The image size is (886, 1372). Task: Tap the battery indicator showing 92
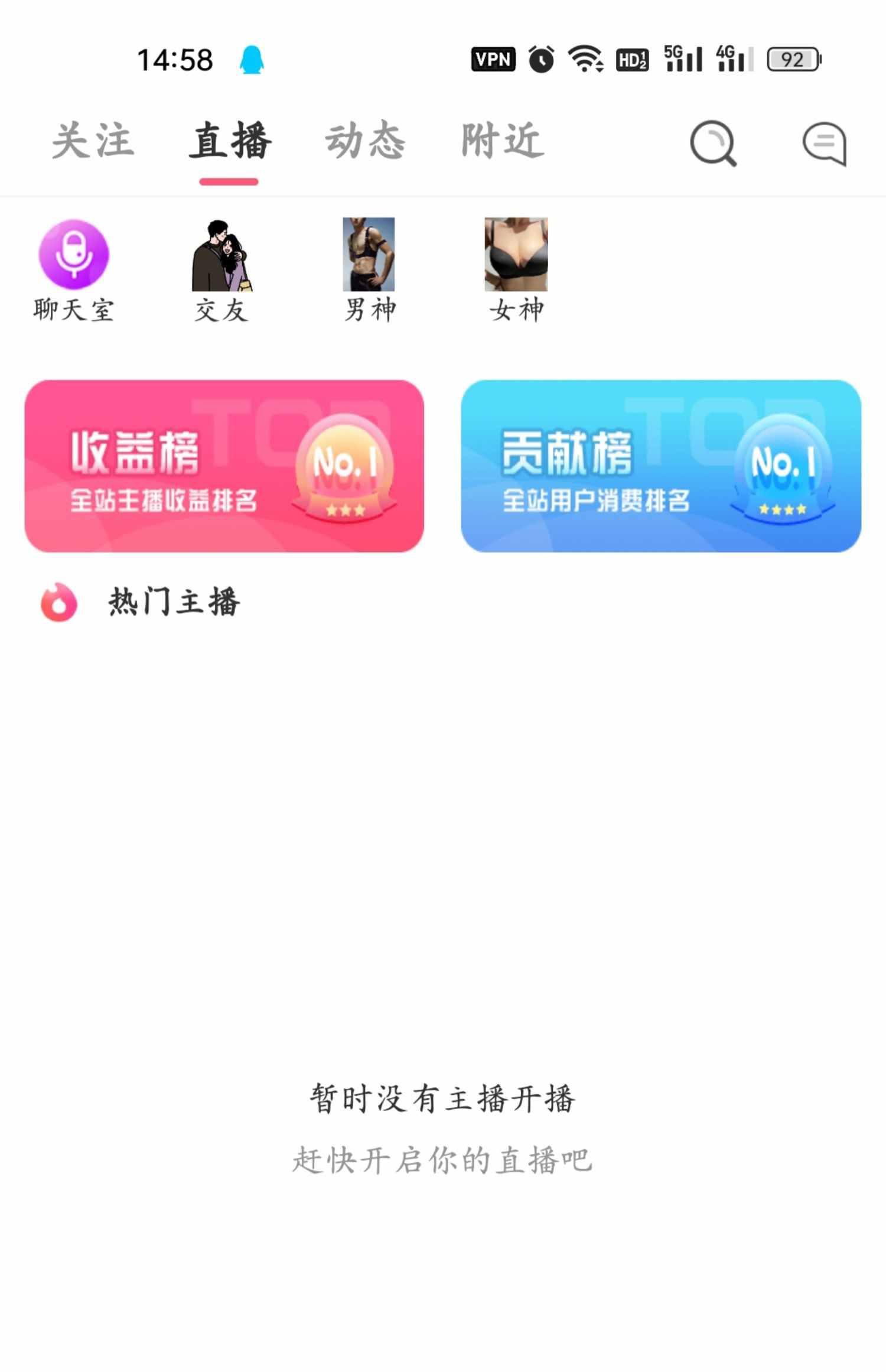pyautogui.click(x=794, y=59)
